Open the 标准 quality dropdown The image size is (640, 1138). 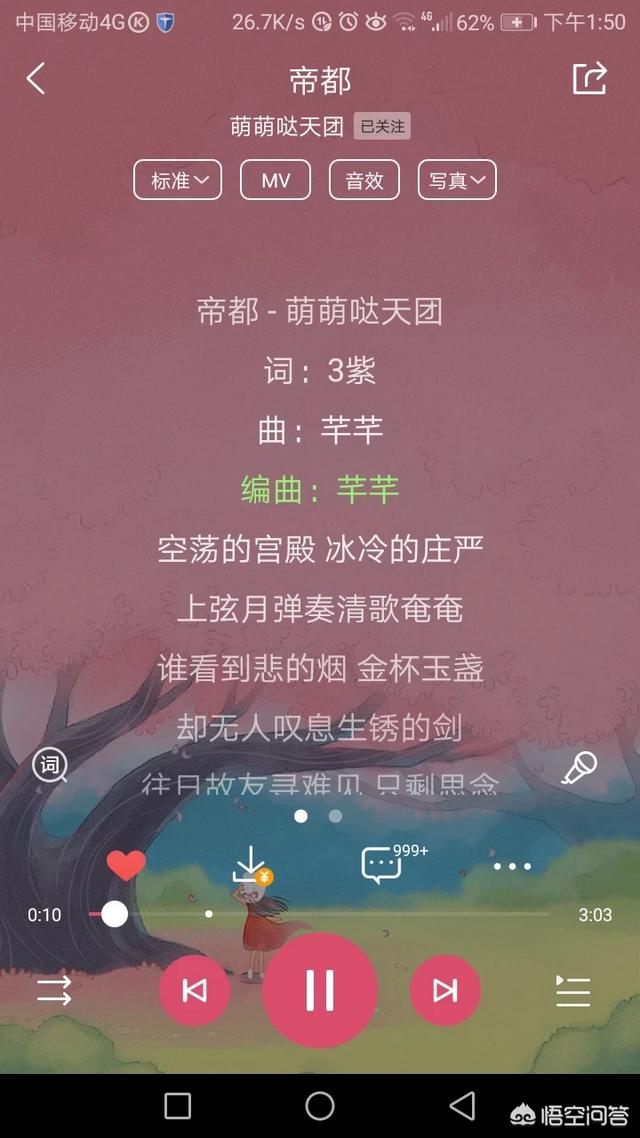(178, 180)
